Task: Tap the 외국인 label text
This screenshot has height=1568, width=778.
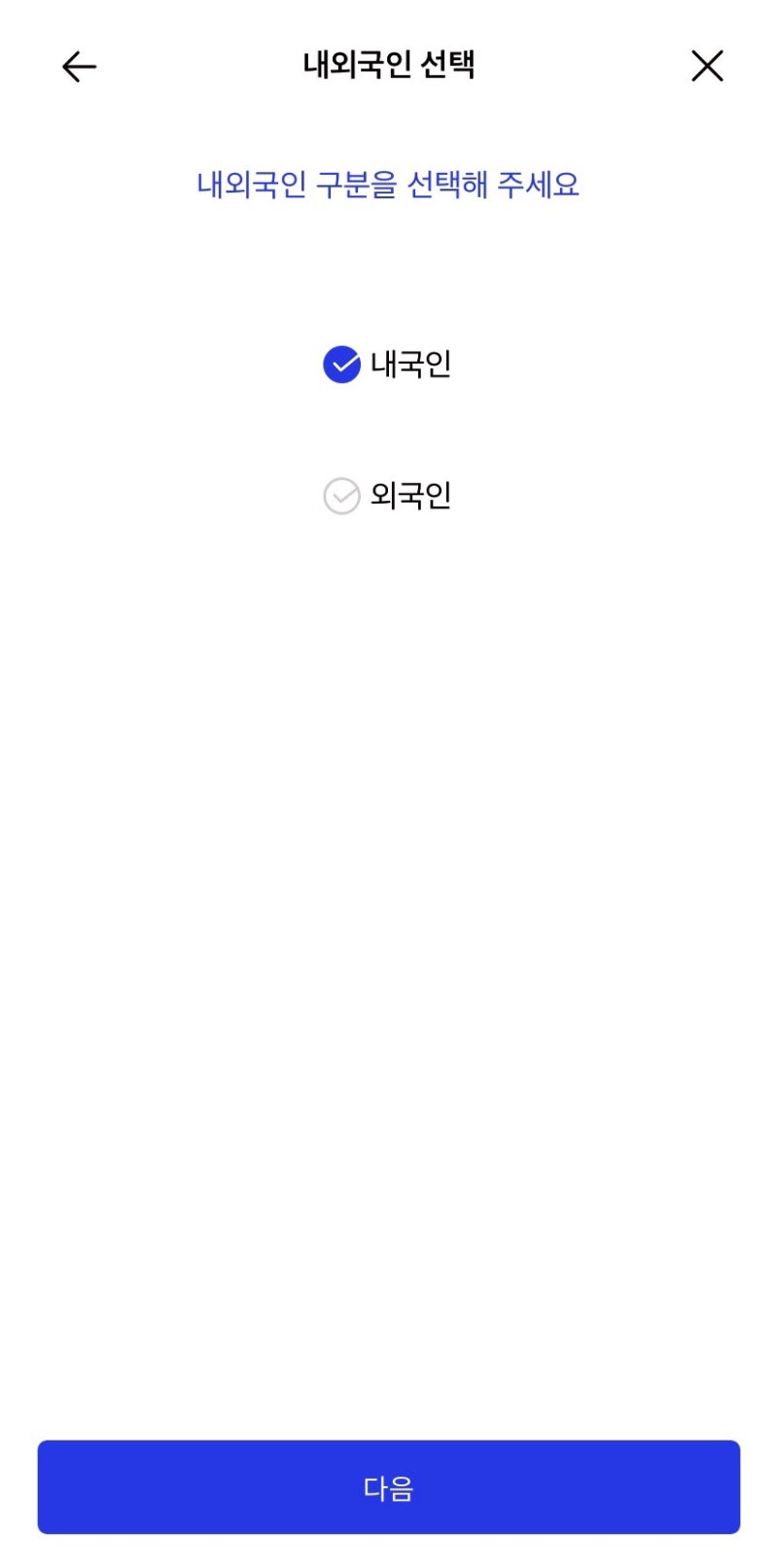Action: (x=410, y=495)
